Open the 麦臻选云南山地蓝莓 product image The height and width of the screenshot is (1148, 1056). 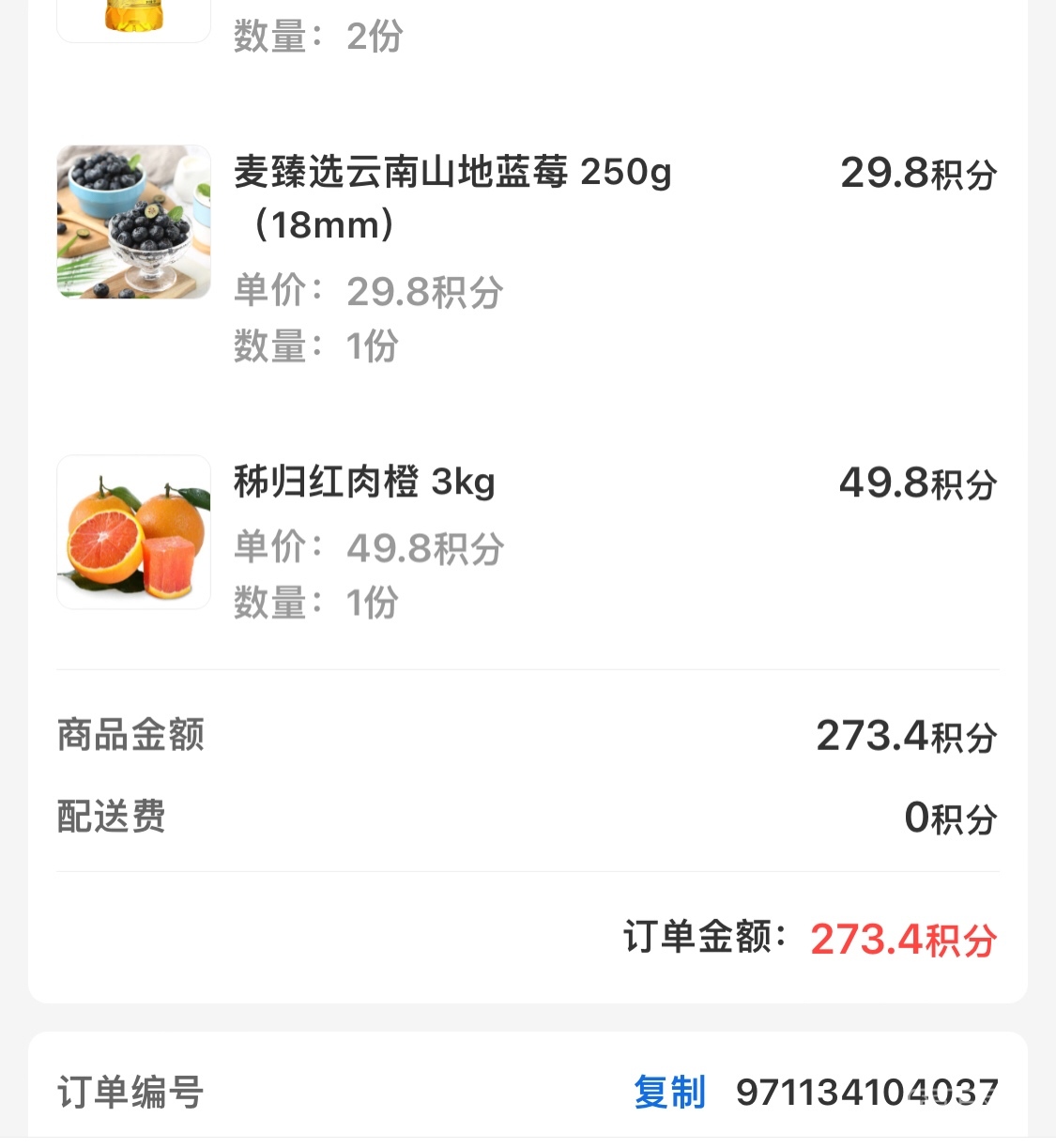tap(134, 222)
